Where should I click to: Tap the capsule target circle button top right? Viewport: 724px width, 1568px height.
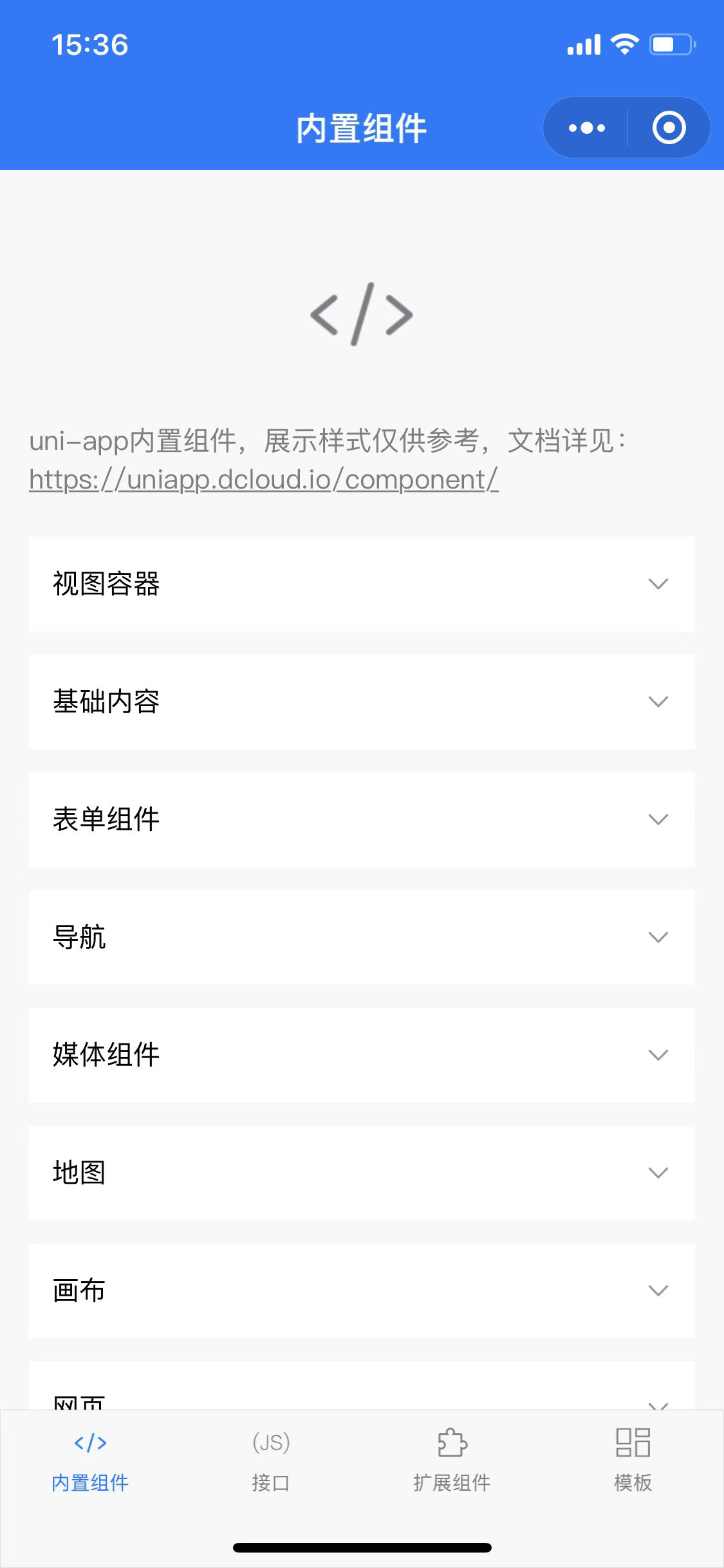click(x=667, y=127)
